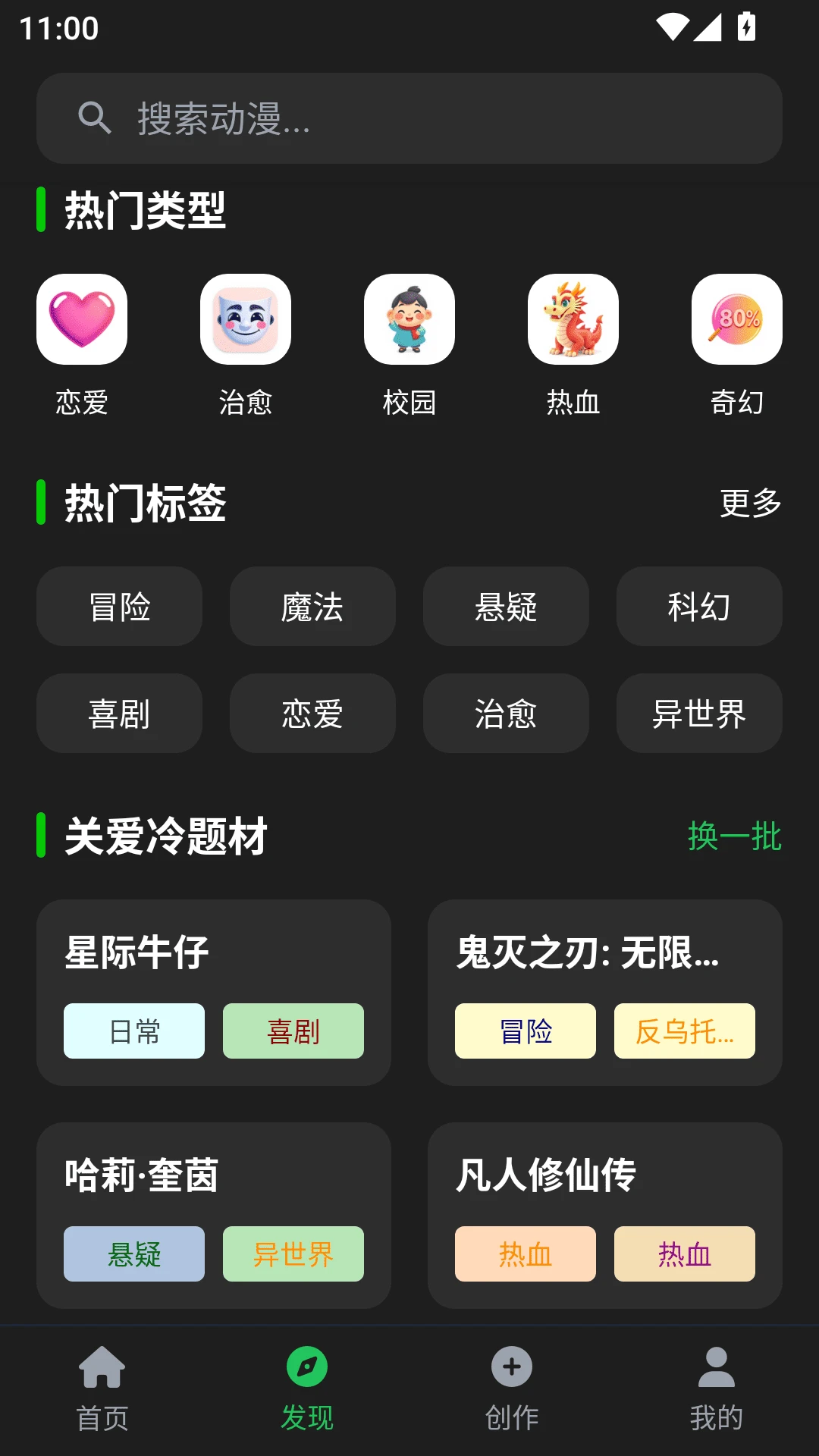Image resolution: width=819 pixels, height=1456 pixels.
Task: Tap the 搜索动漫 search input field
Action: pos(409,119)
